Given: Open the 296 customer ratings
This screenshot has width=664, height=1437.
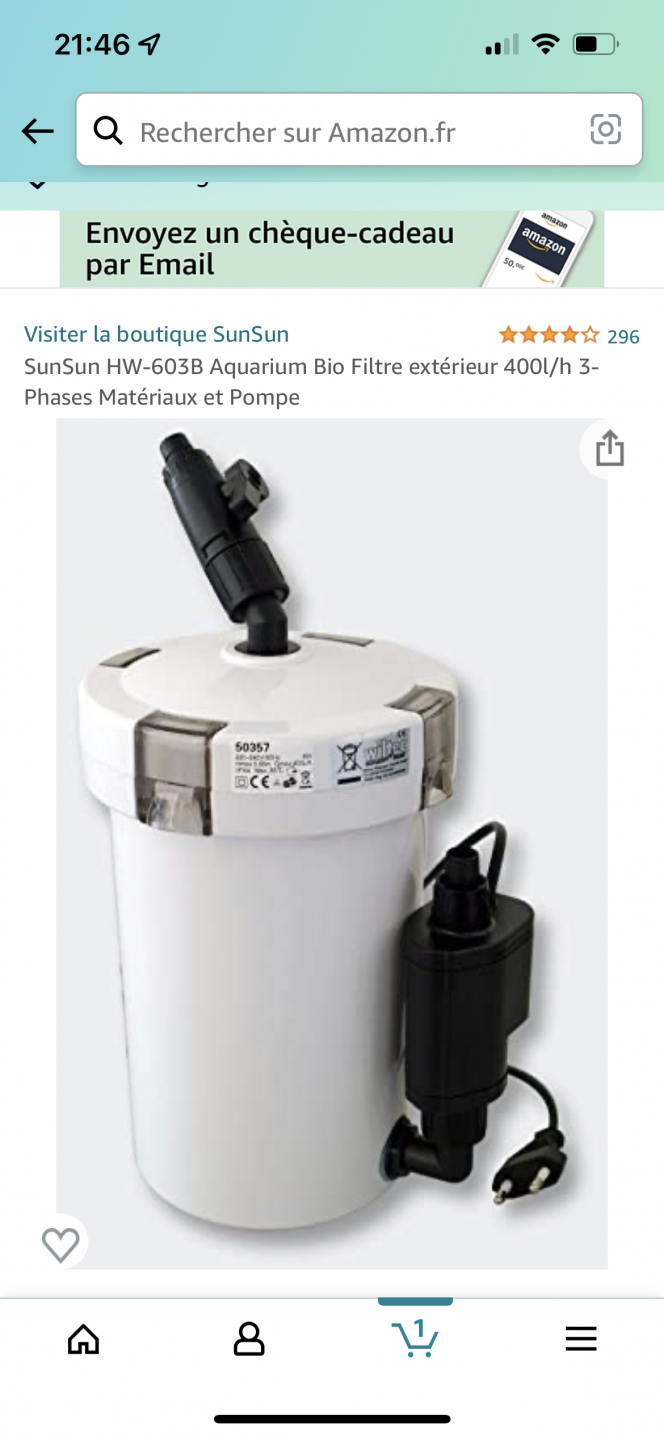Looking at the screenshot, I should tap(568, 336).
